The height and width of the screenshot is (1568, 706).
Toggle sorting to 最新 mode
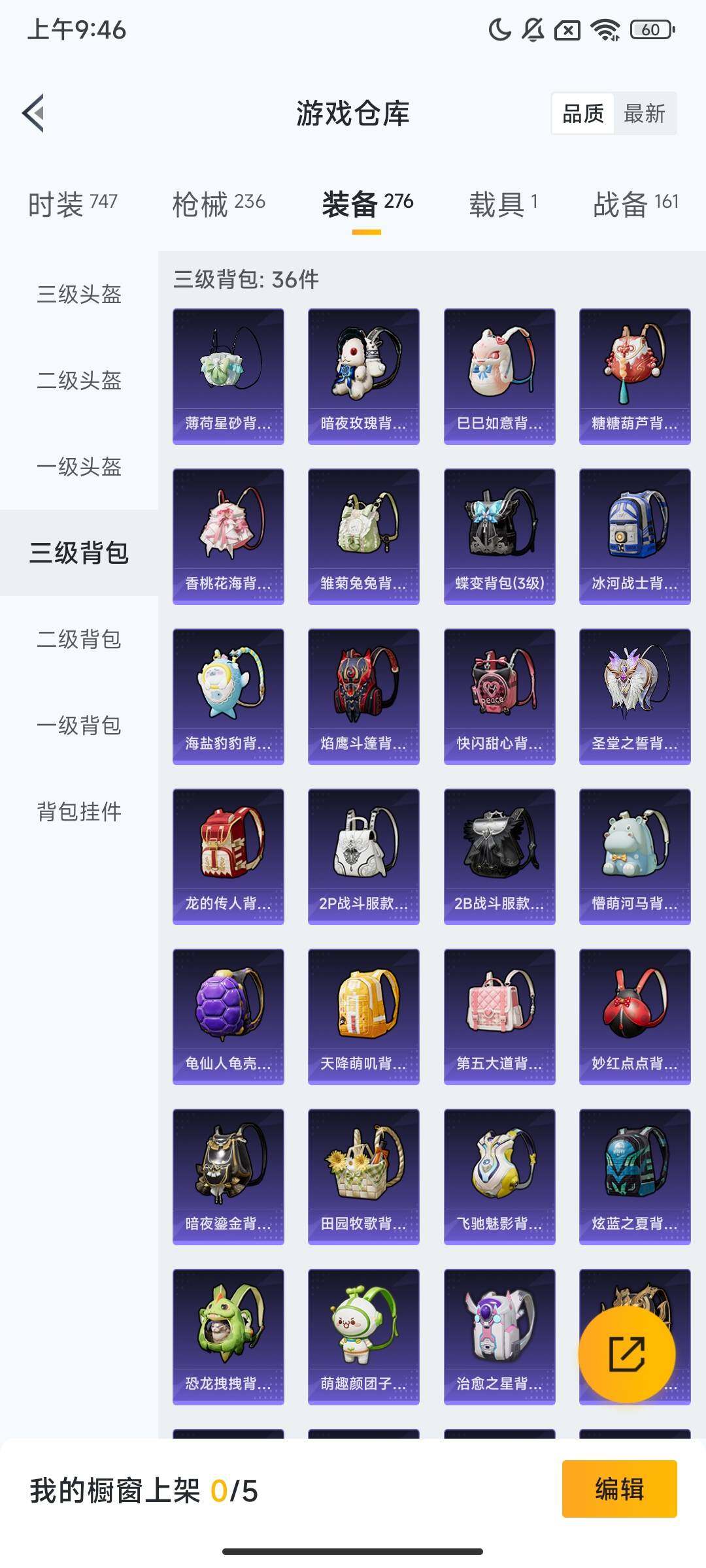tap(644, 114)
